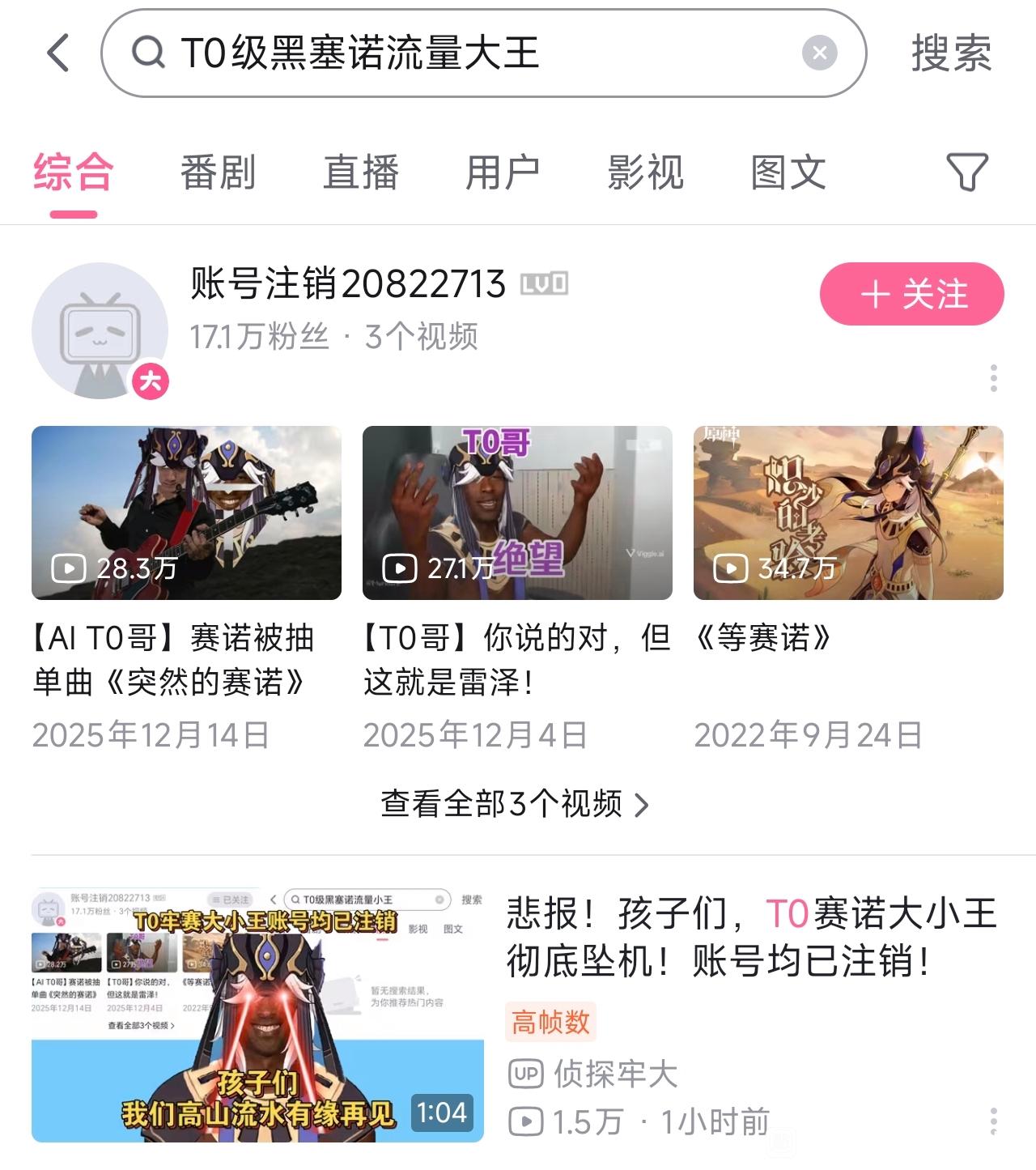This screenshot has width=1036, height=1170.
Task: Switch to the 番剧 tab
Action: [217, 172]
